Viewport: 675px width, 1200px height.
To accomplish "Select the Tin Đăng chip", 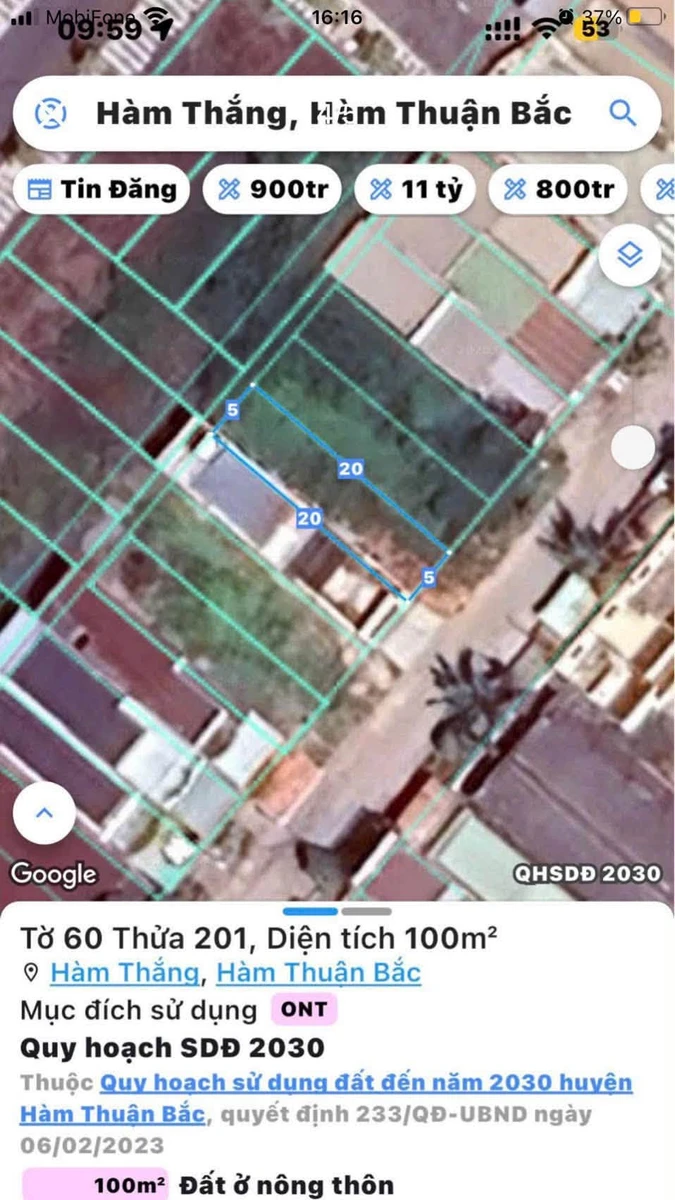I will click(102, 189).
